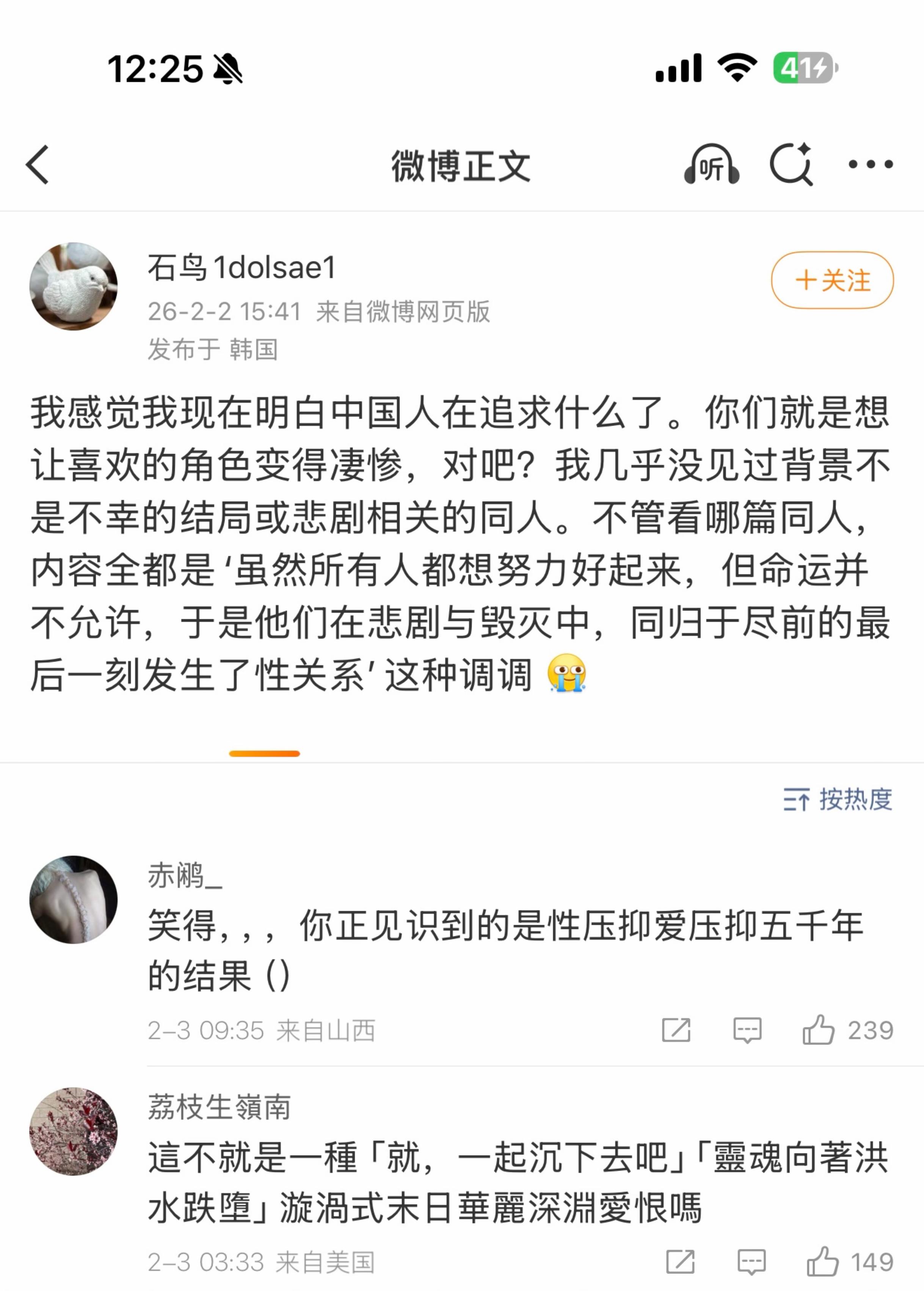This screenshot has width=924, height=1291.
Task: Reply to 赤鹇_'s comment
Action: (x=747, y=1030)
